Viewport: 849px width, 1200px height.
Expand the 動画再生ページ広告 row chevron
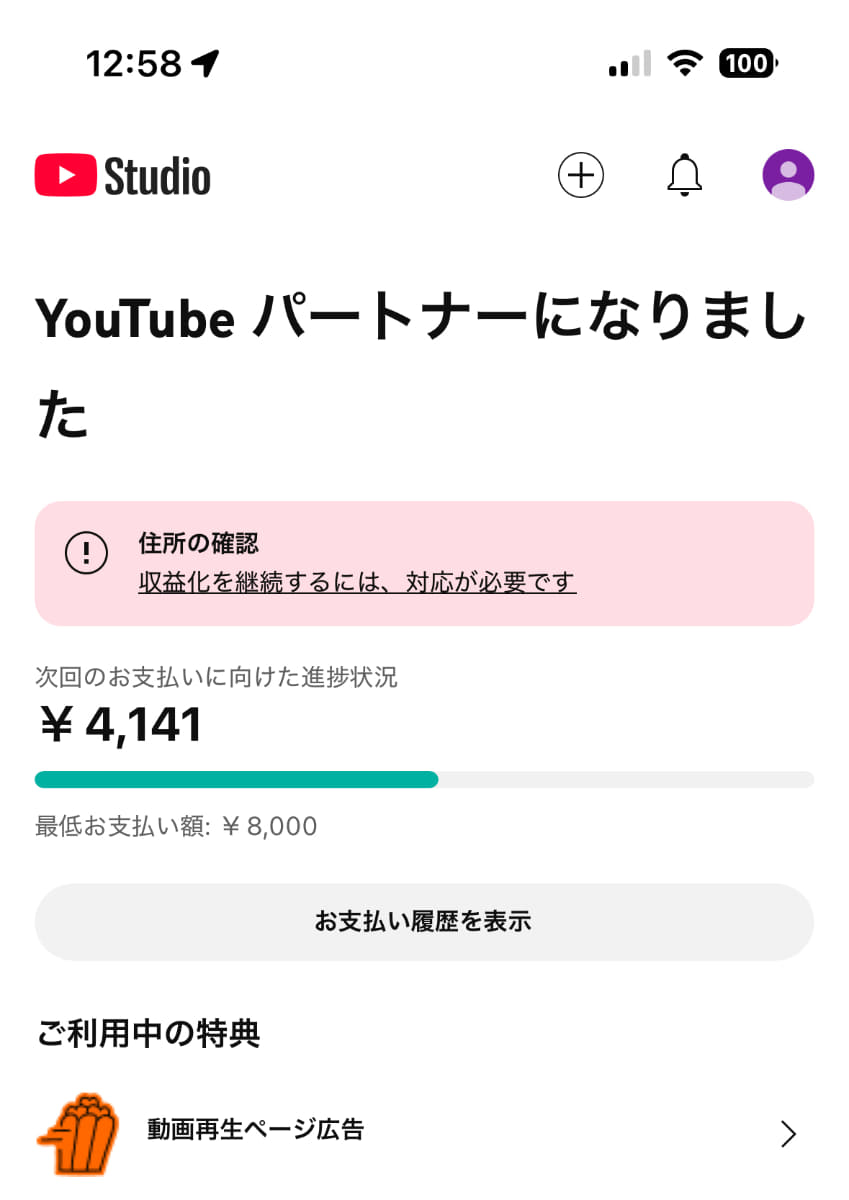tap(789, 1132)
